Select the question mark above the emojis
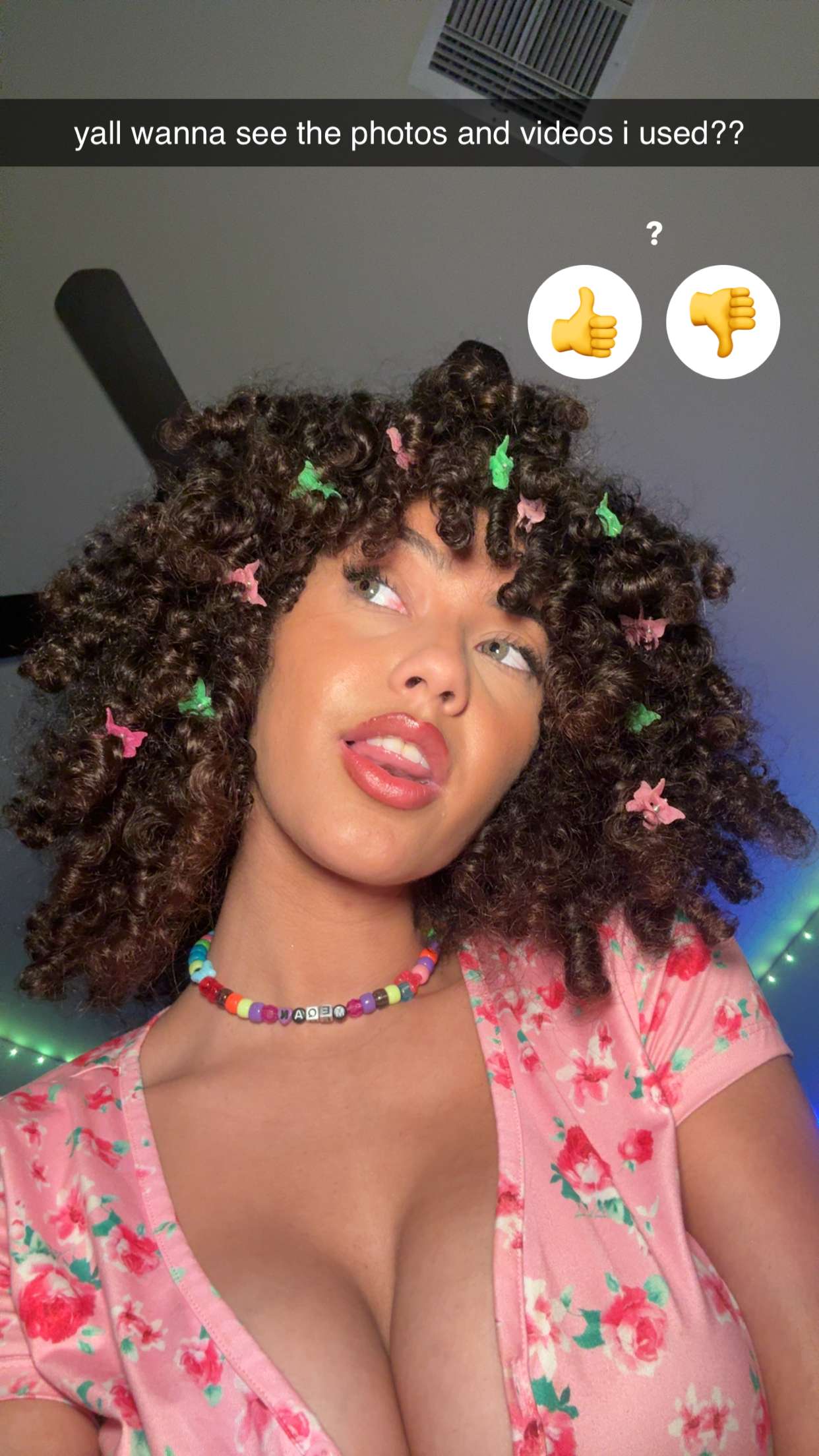Viewport: 819px width, 1456px height. click(654, 232)
